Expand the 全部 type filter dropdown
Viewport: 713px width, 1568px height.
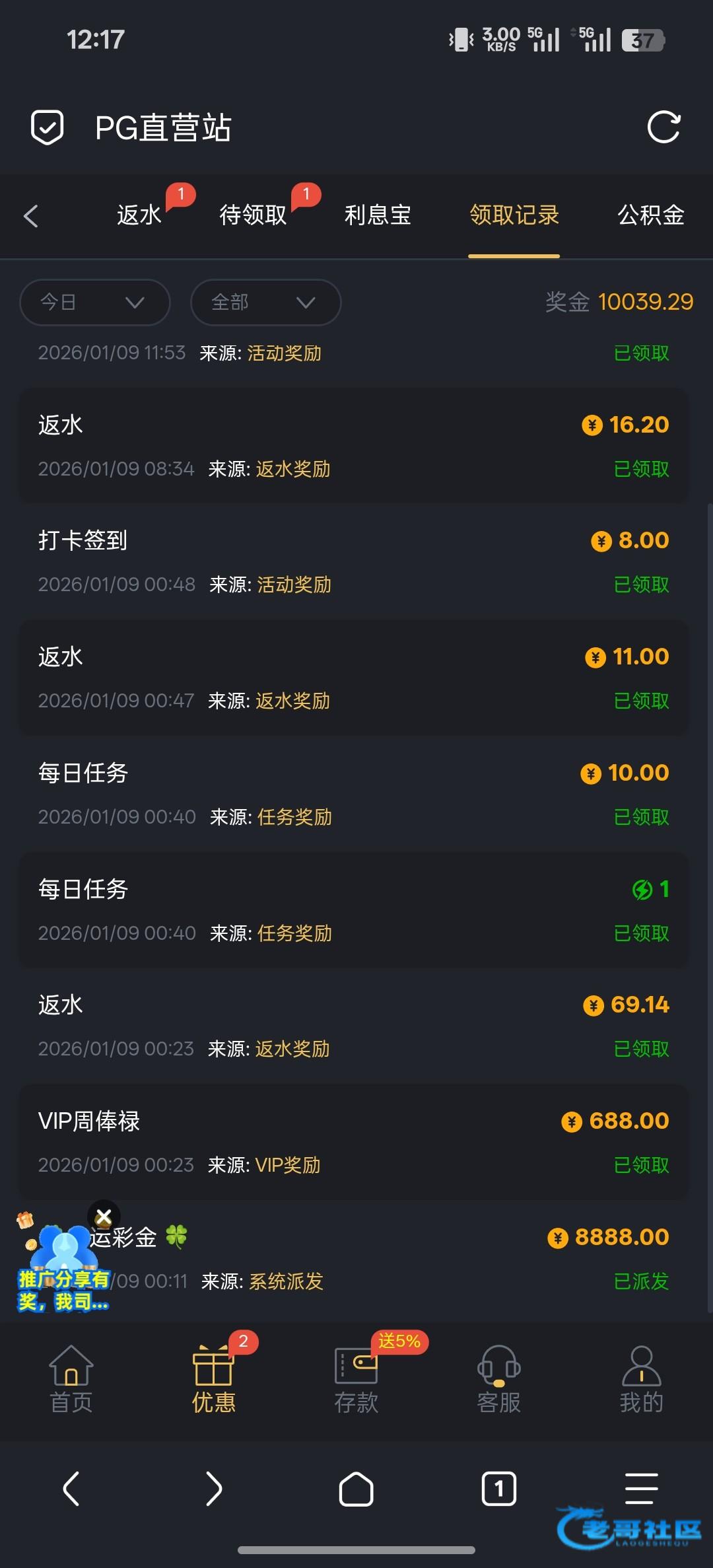coord(265,303)
